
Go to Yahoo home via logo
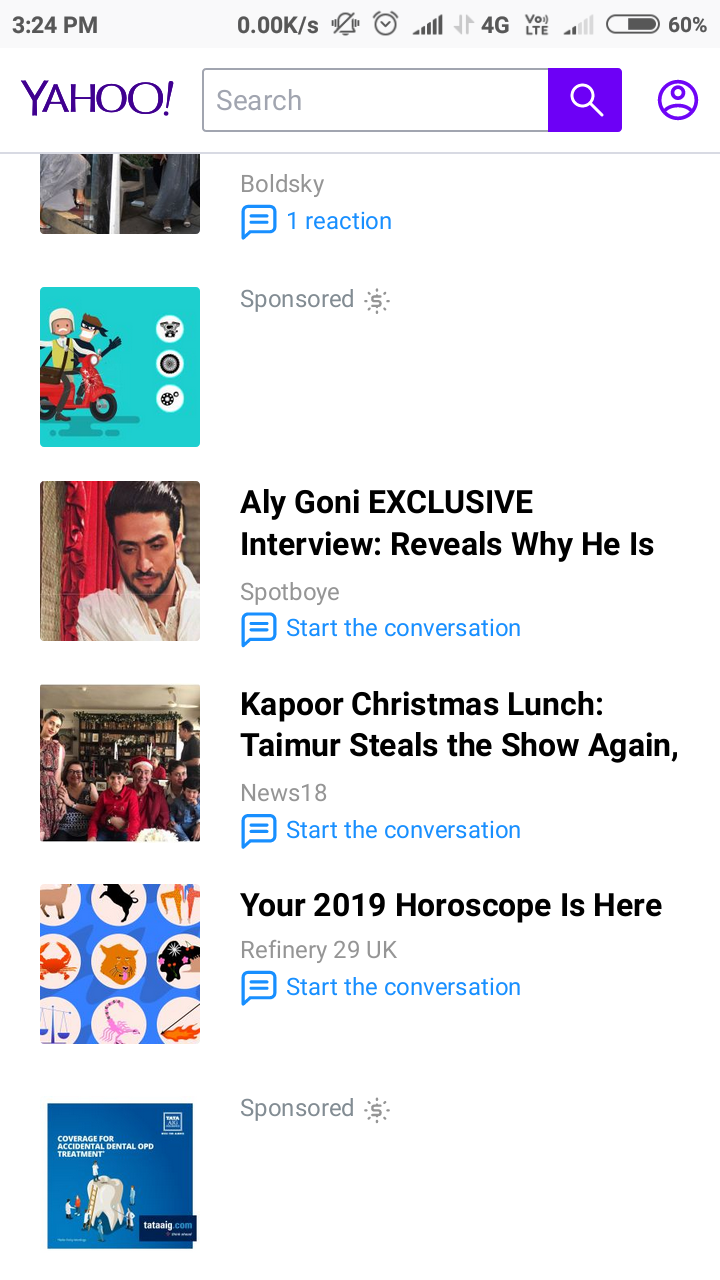click(x=97, y=99)
